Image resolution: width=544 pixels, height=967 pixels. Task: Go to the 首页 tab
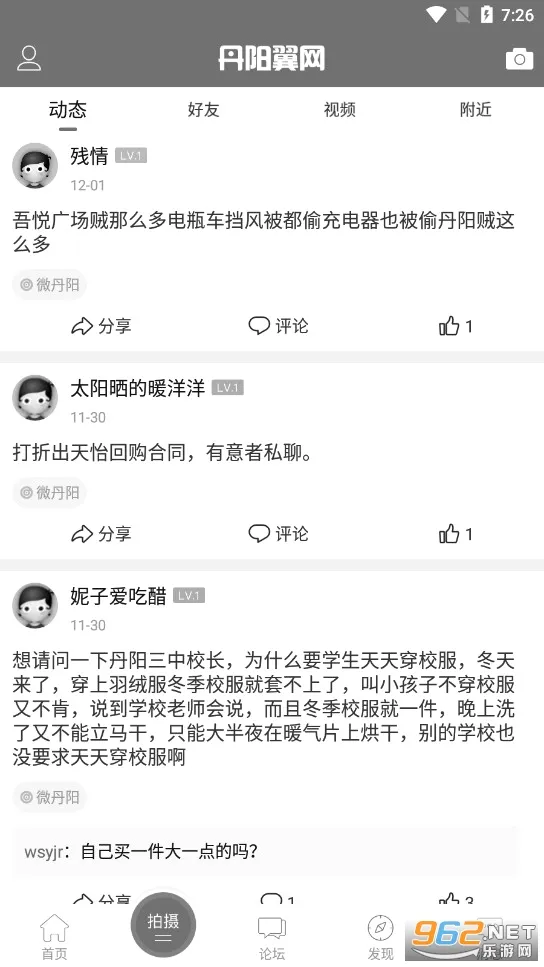54,937
